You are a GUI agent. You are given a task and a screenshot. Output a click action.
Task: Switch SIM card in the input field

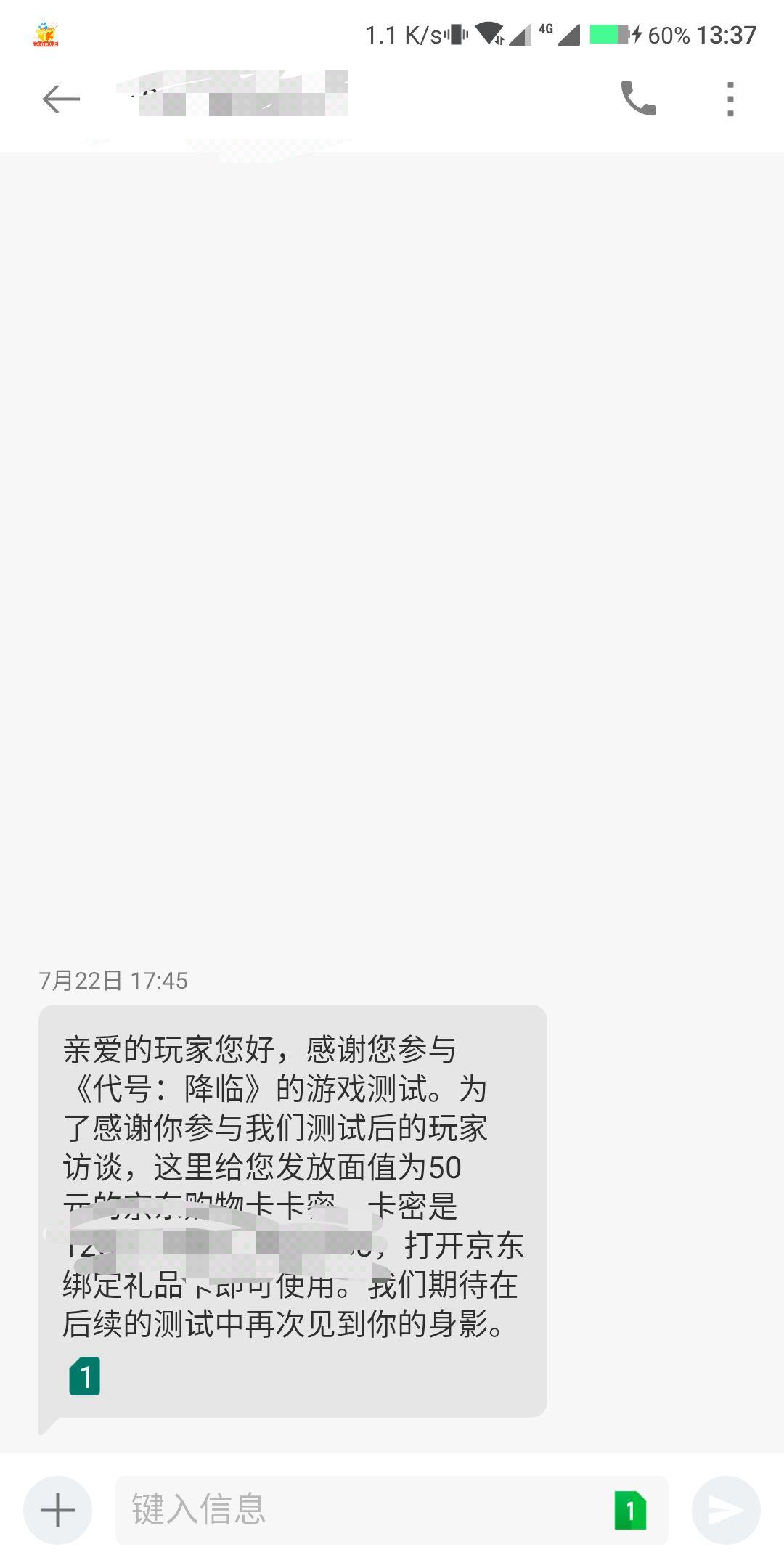click(630, 1510)
